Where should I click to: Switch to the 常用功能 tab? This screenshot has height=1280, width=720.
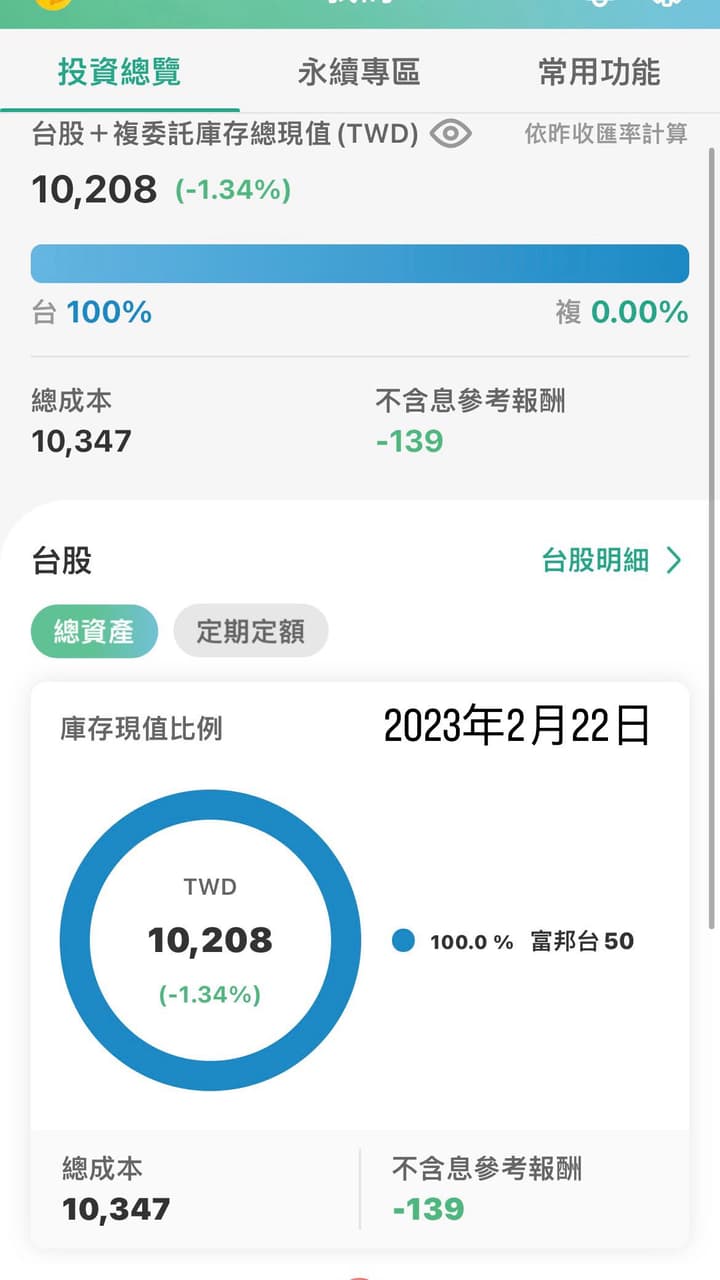[599, 72]
